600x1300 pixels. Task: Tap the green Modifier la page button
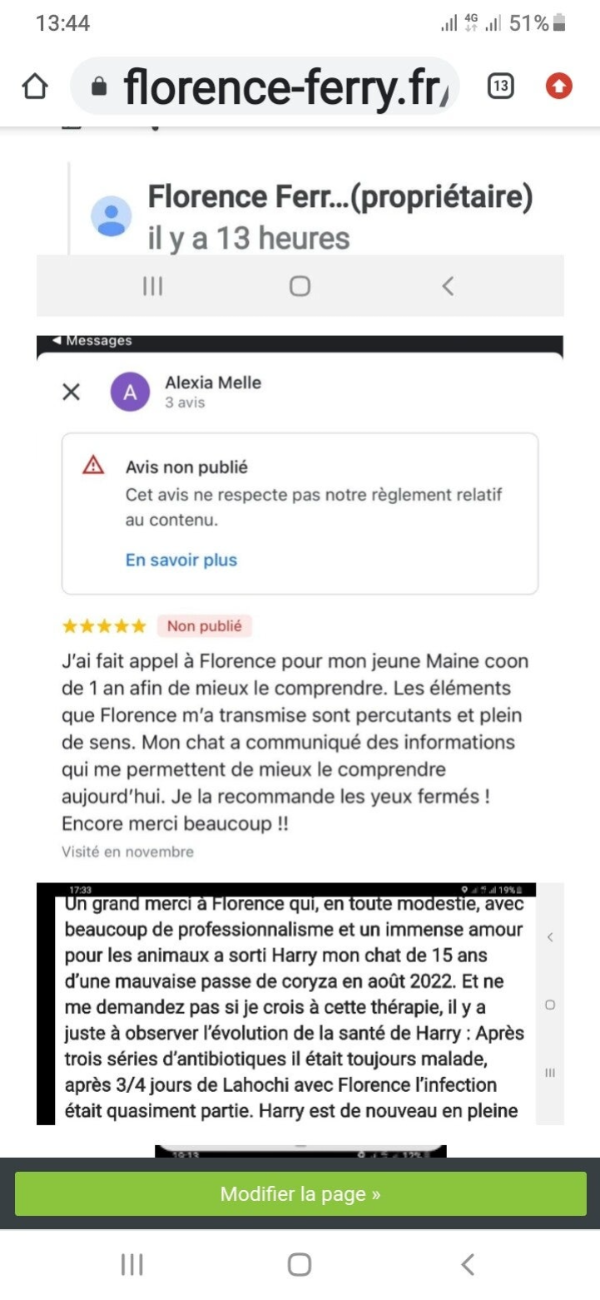click(x=300, y=1194)
